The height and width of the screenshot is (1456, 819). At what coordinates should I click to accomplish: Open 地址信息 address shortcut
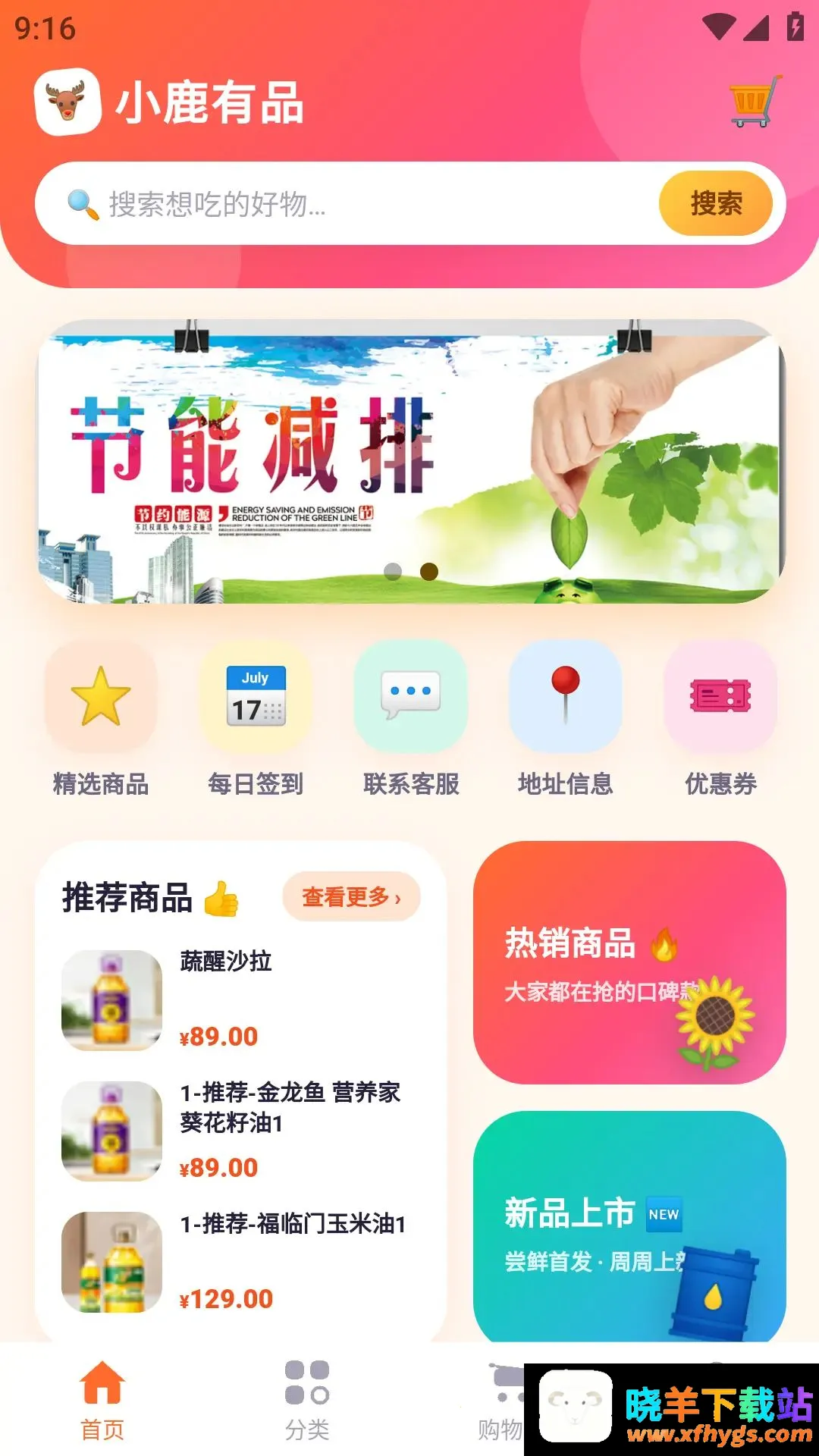(x=566, y=719)
